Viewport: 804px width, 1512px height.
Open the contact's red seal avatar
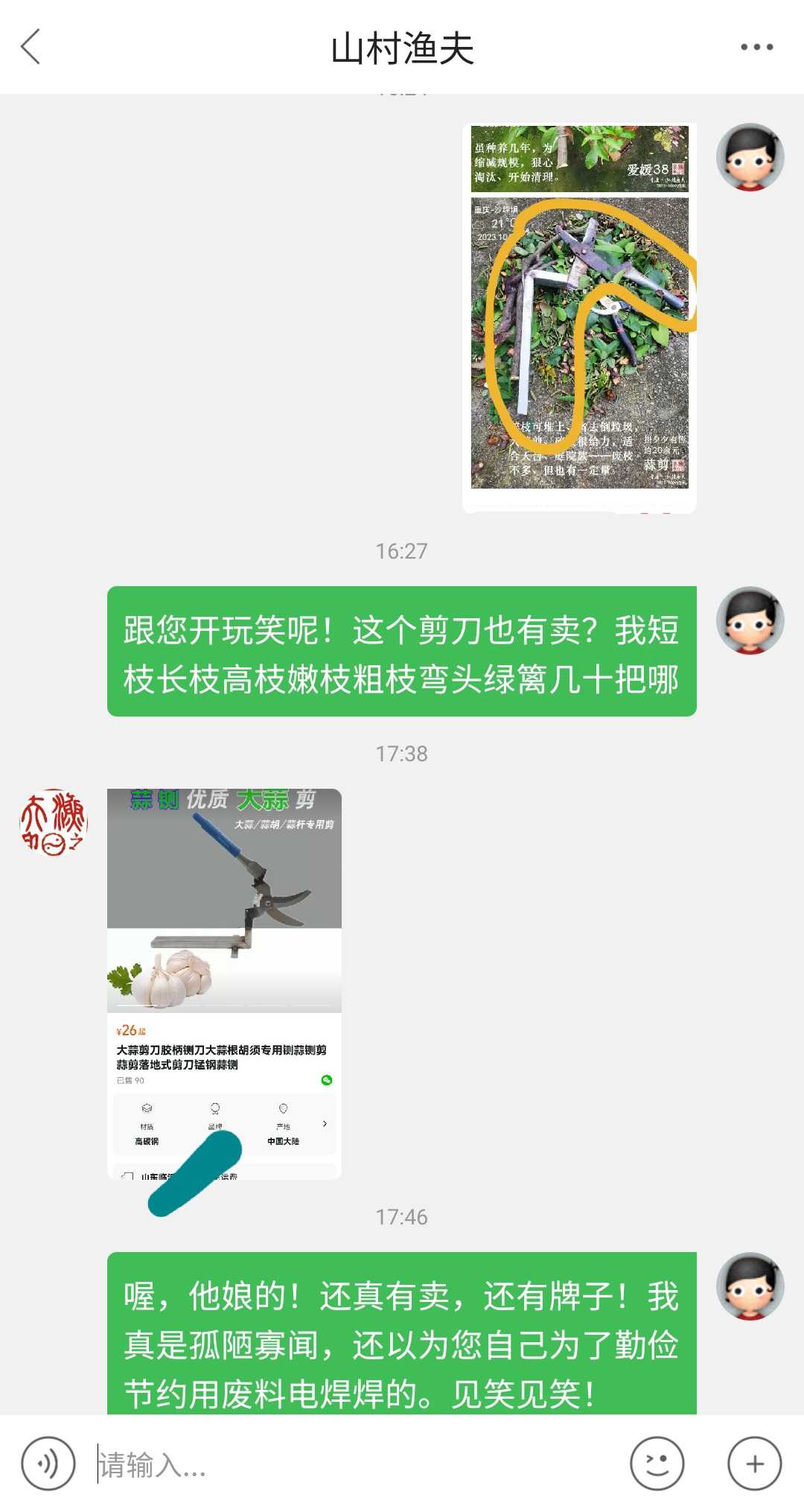[54, 823]
